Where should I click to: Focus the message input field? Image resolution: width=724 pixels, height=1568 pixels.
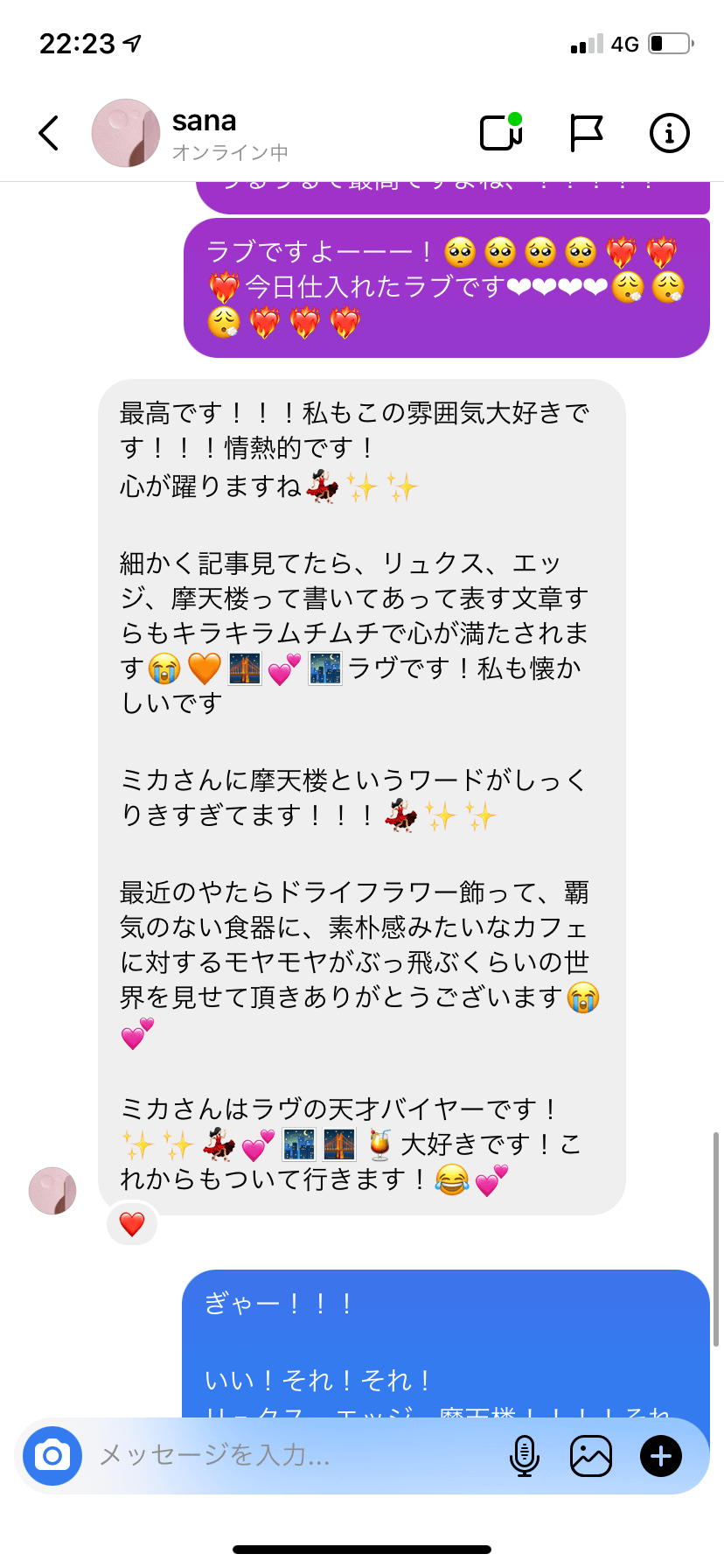(289, 1455)
